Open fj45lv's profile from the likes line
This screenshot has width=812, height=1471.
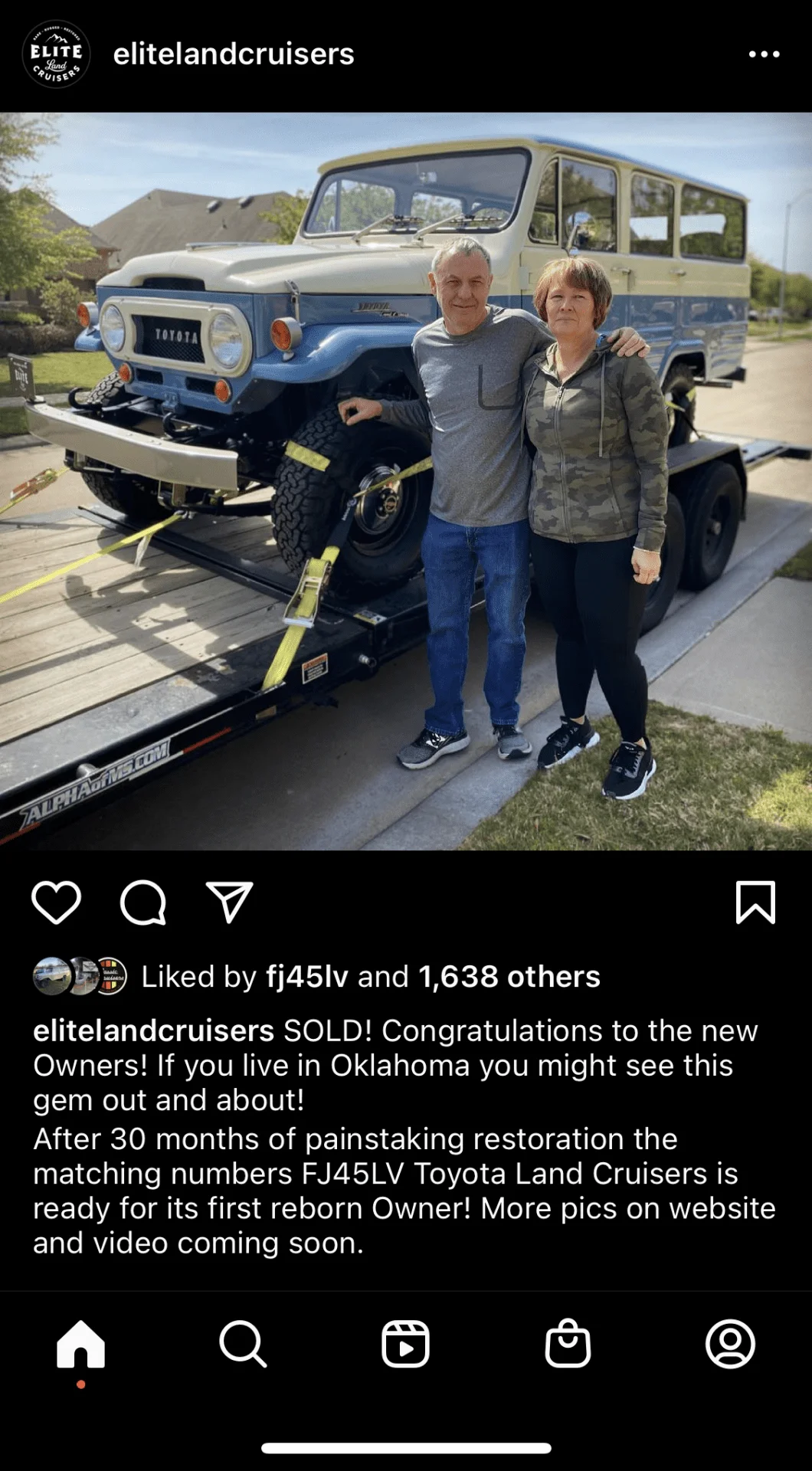pyautogui.click(x=306, y=977)
